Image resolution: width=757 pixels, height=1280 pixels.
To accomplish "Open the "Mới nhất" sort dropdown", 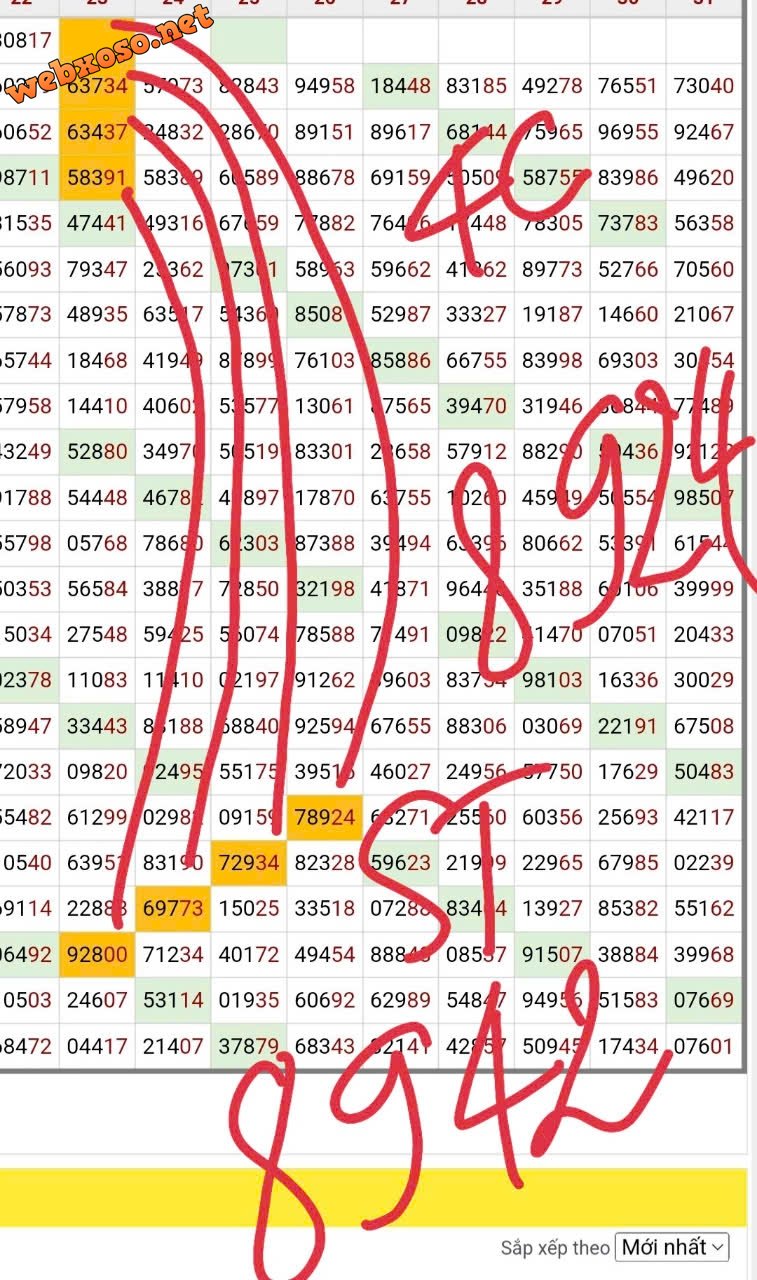I will tap(672, 1247).
